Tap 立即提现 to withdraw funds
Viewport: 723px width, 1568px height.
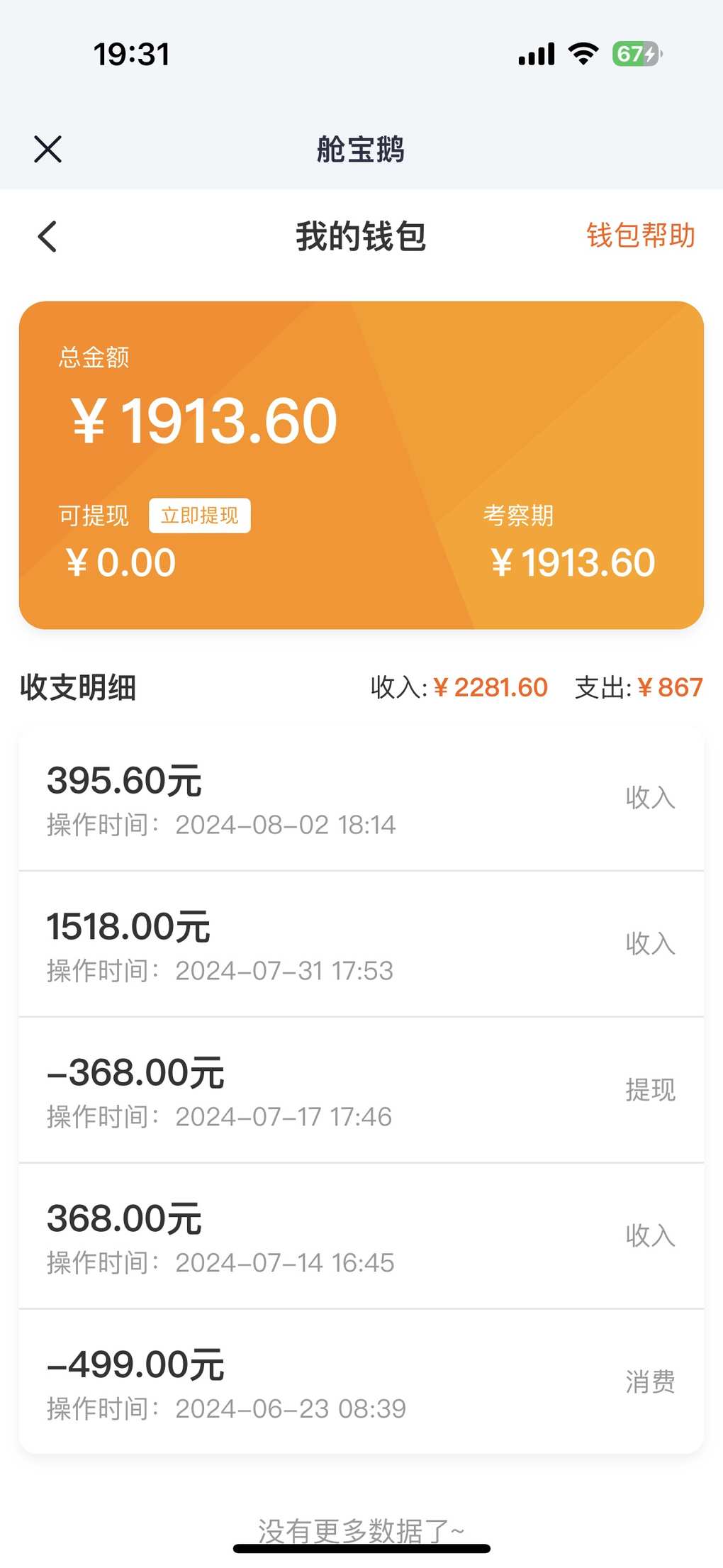(x=200, y=516)
